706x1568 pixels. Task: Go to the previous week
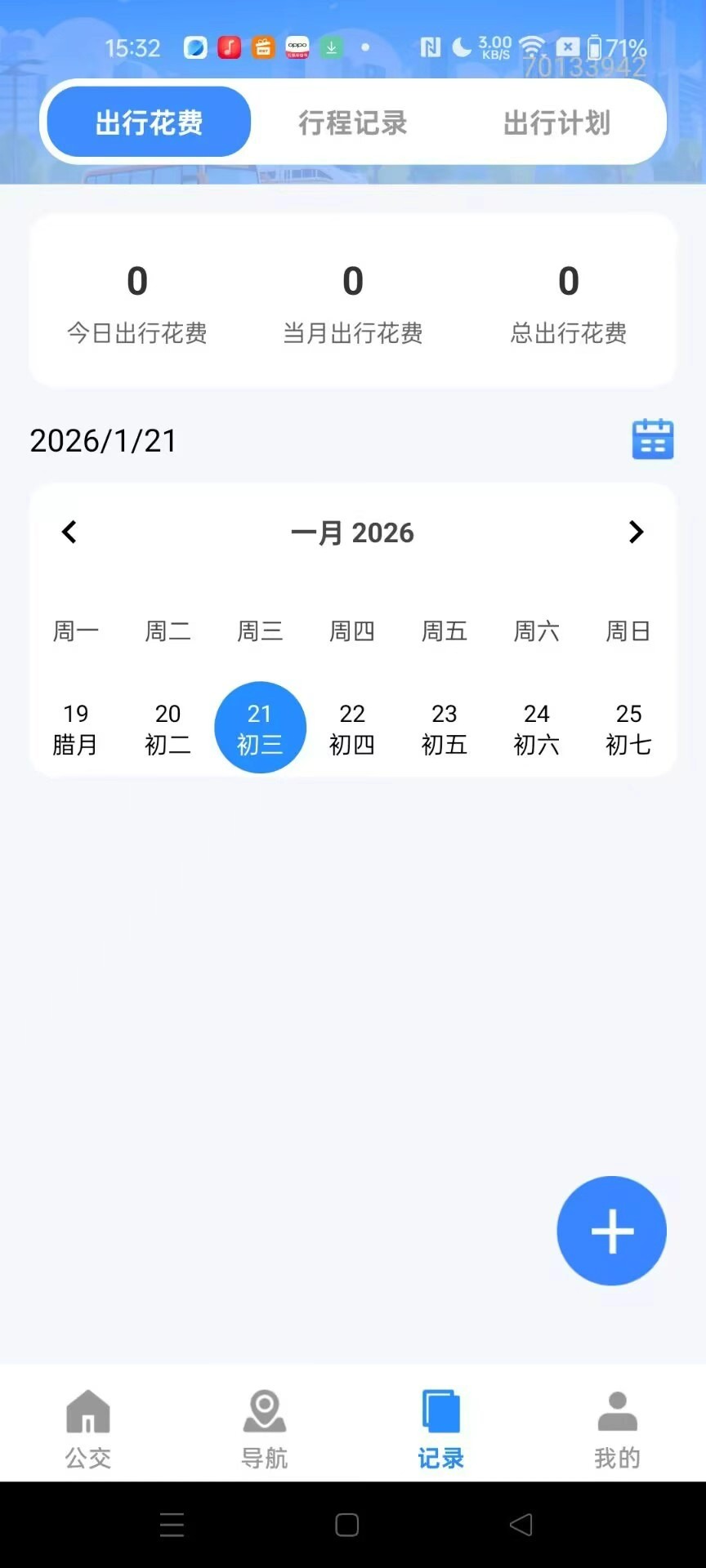point(69,532)
